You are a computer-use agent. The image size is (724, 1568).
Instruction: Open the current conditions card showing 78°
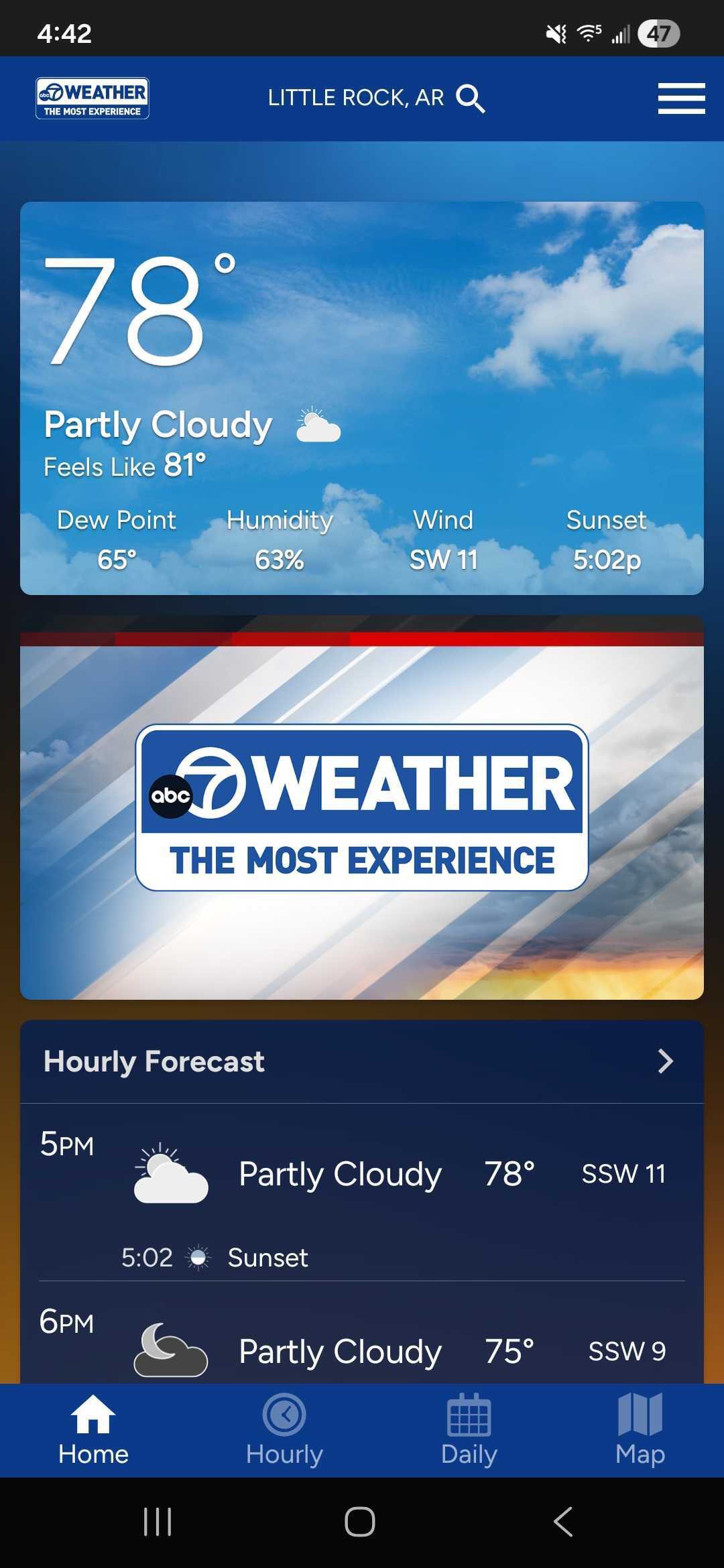(x=362, y=398)
